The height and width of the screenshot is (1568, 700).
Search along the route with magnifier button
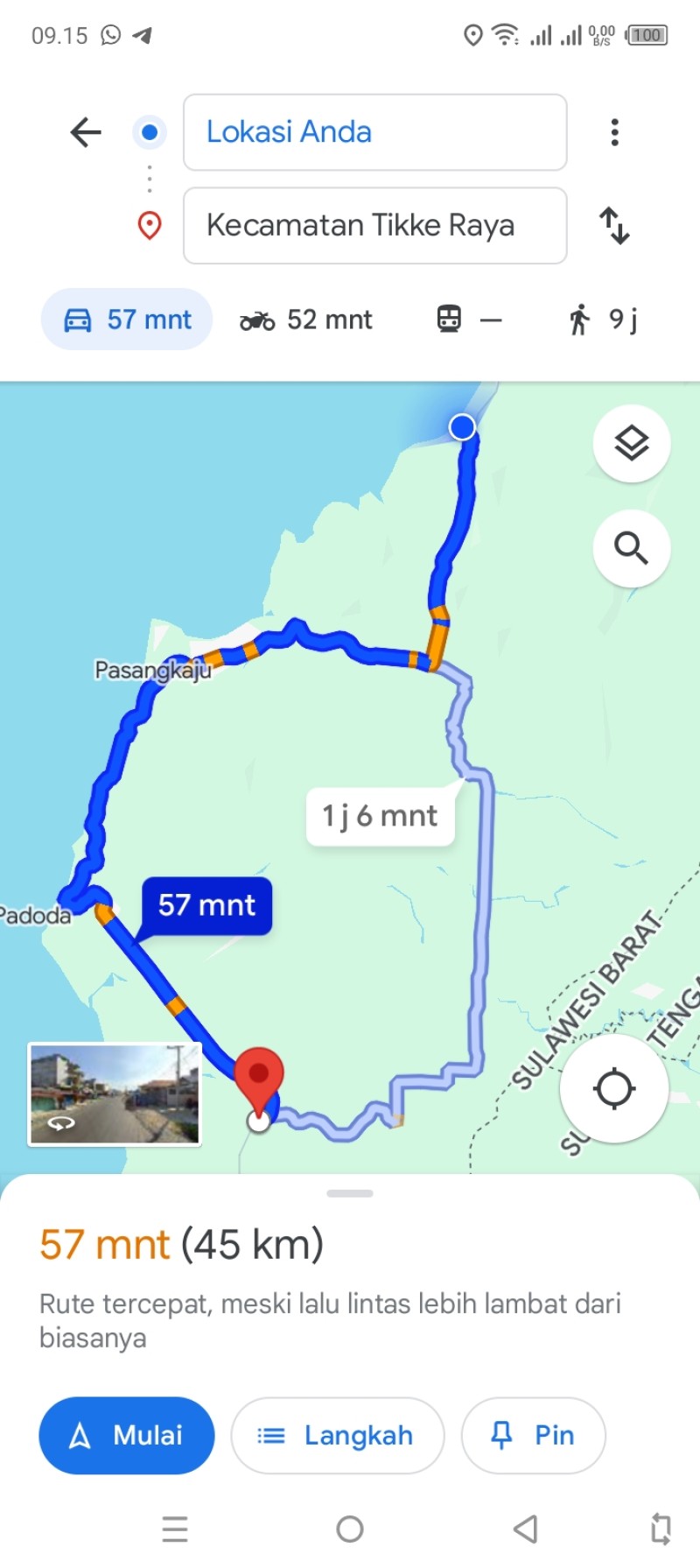tap(632, 548)
